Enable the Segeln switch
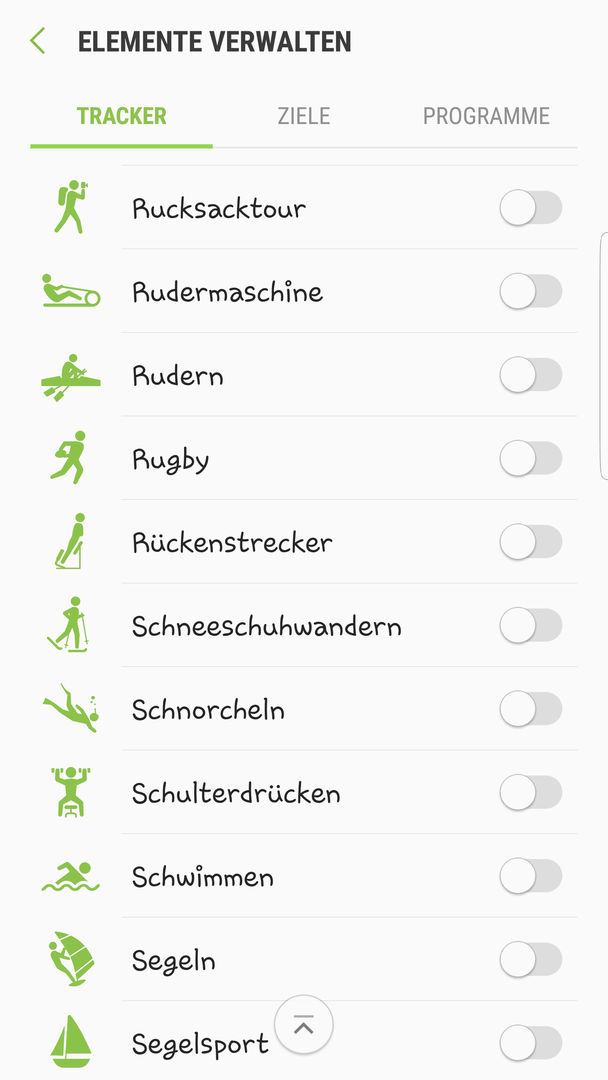The image size is (608, 1080). [x=531, y=959]
